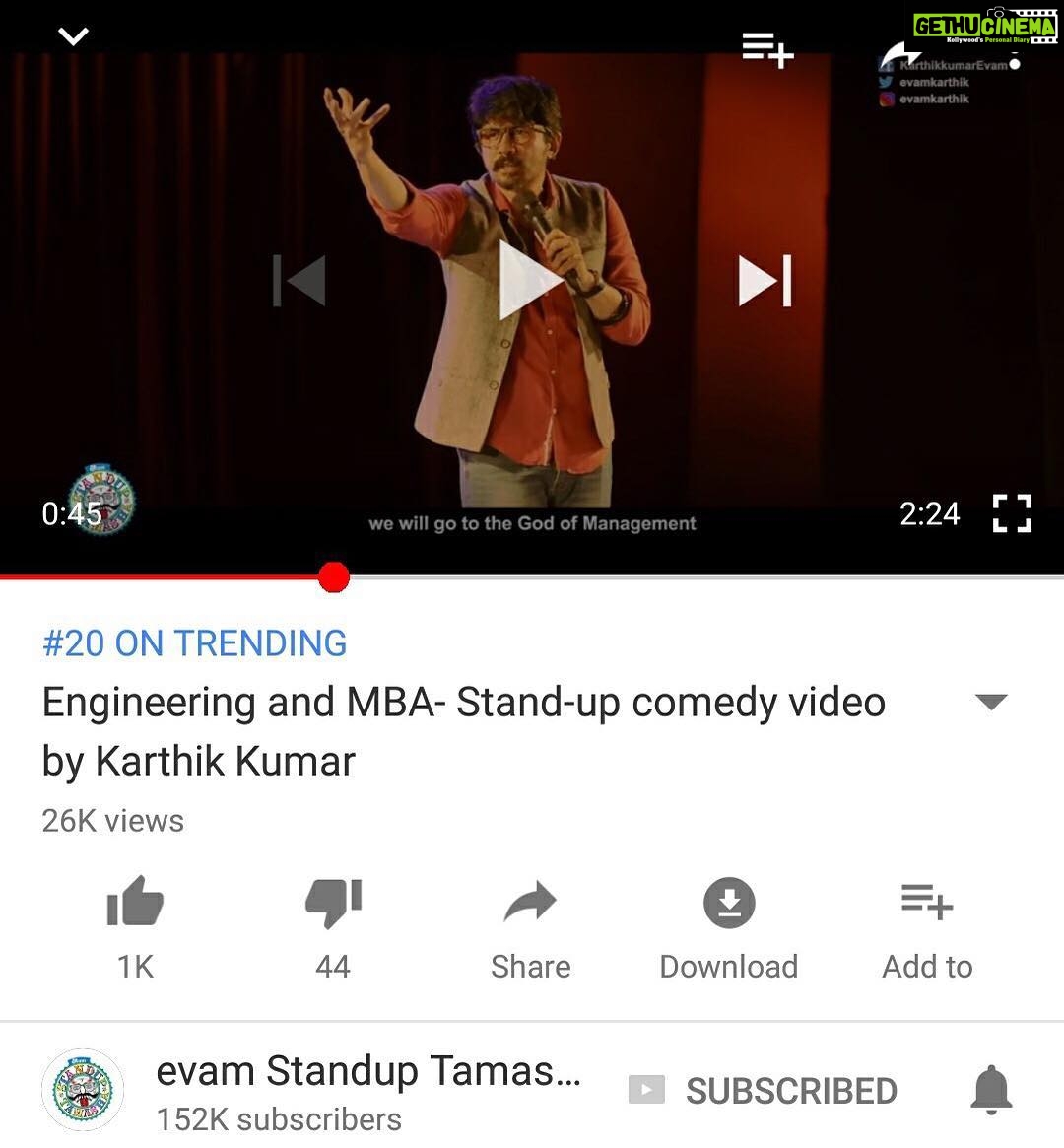Tap the share arrow on video overlay
1064x1148 pixels.
(898, 53)
